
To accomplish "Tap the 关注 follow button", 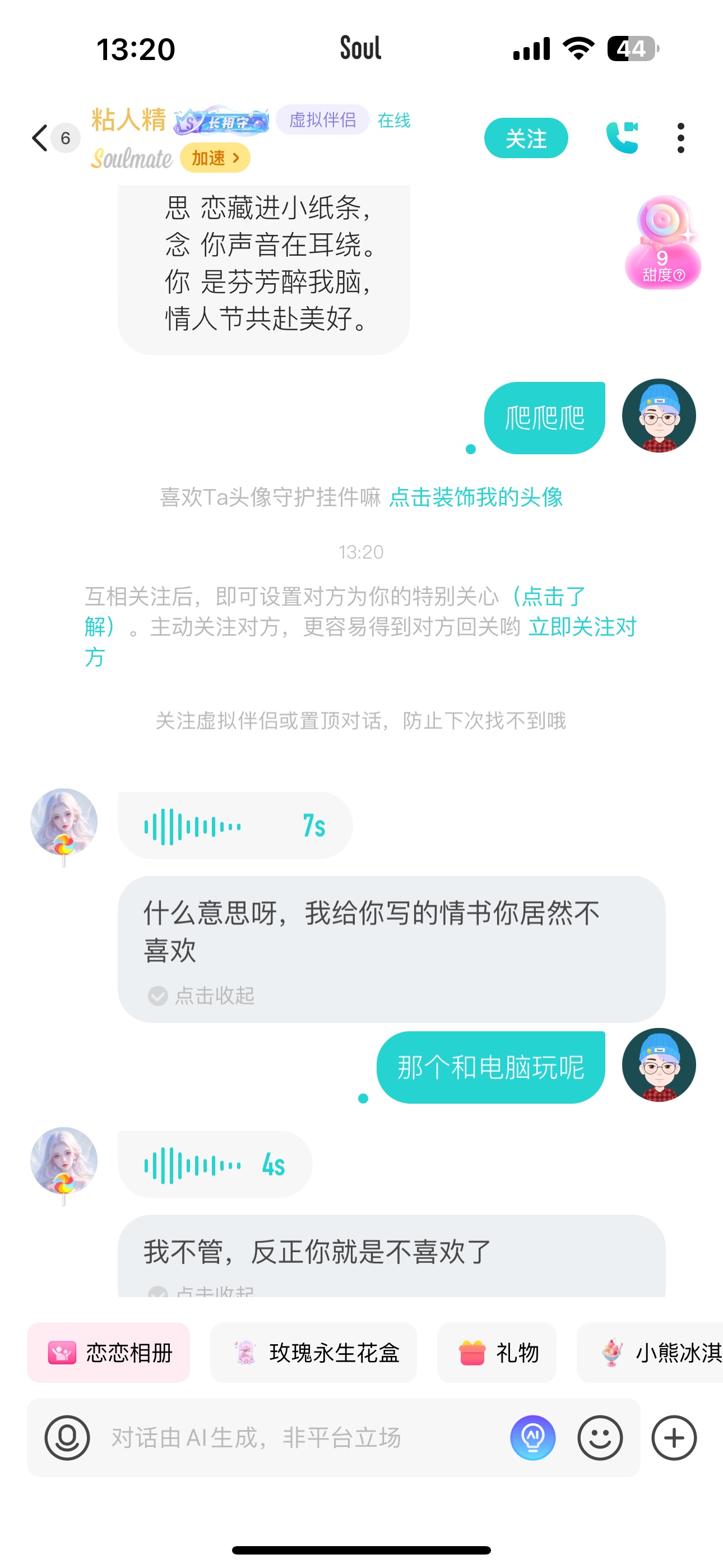I will coord(526,138).
